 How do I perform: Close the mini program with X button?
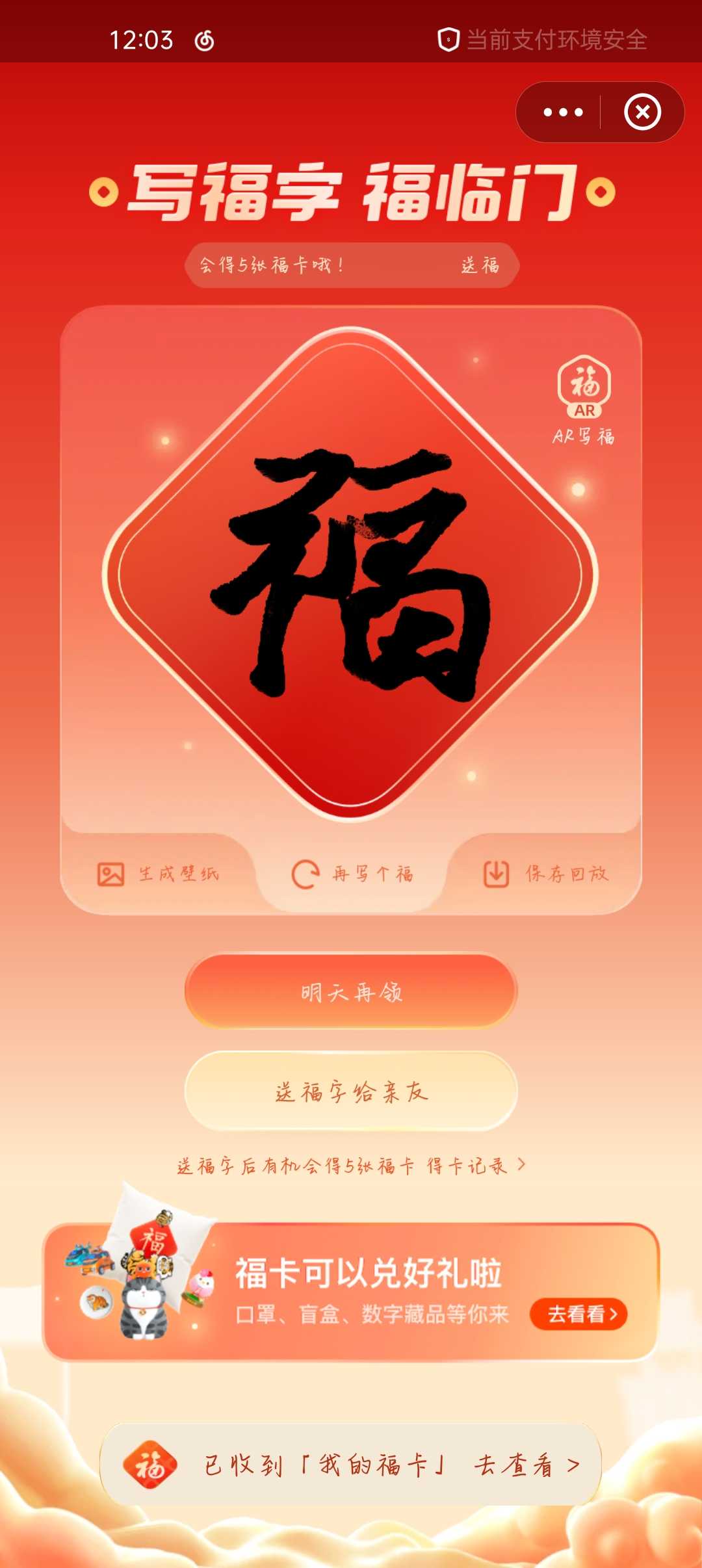click(642, 112)
